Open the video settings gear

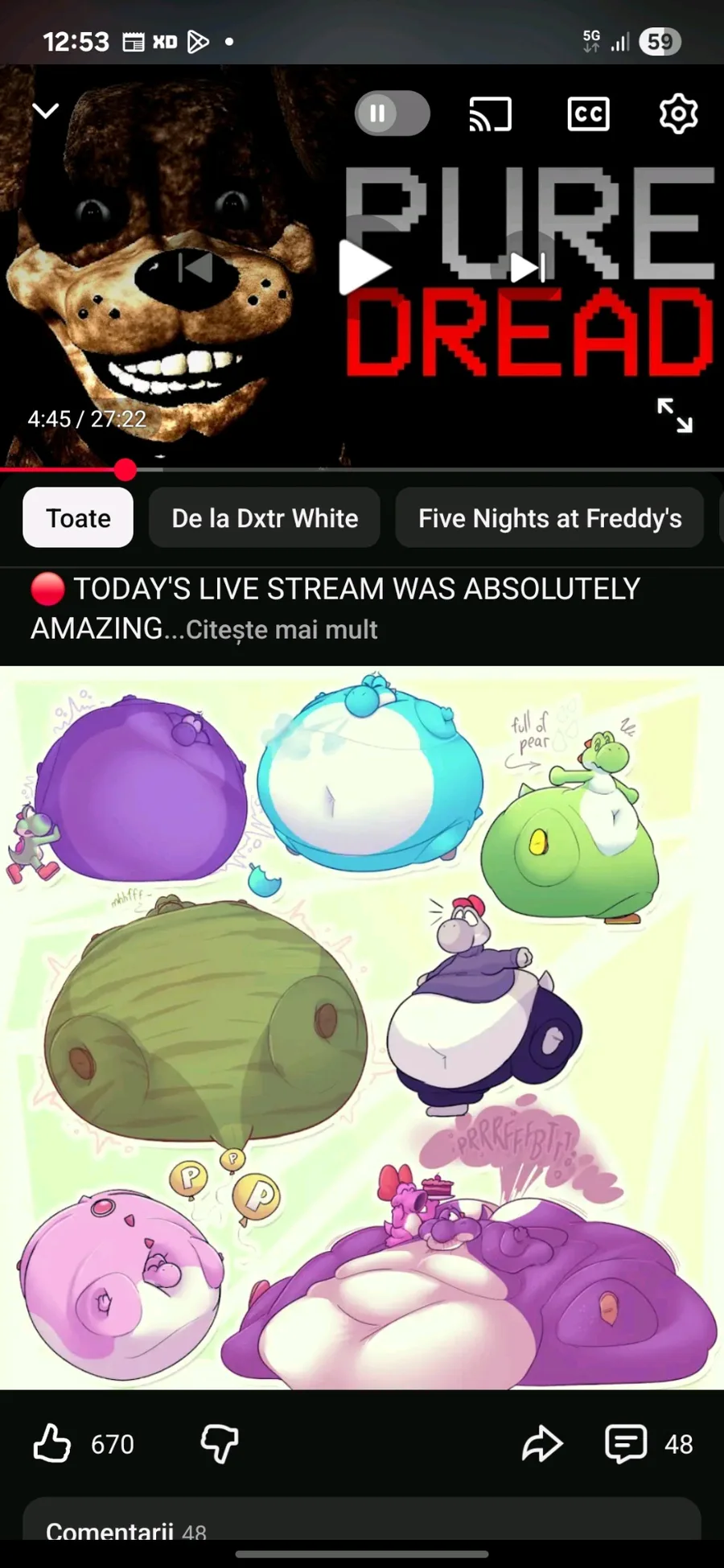[x=678, y=114]
